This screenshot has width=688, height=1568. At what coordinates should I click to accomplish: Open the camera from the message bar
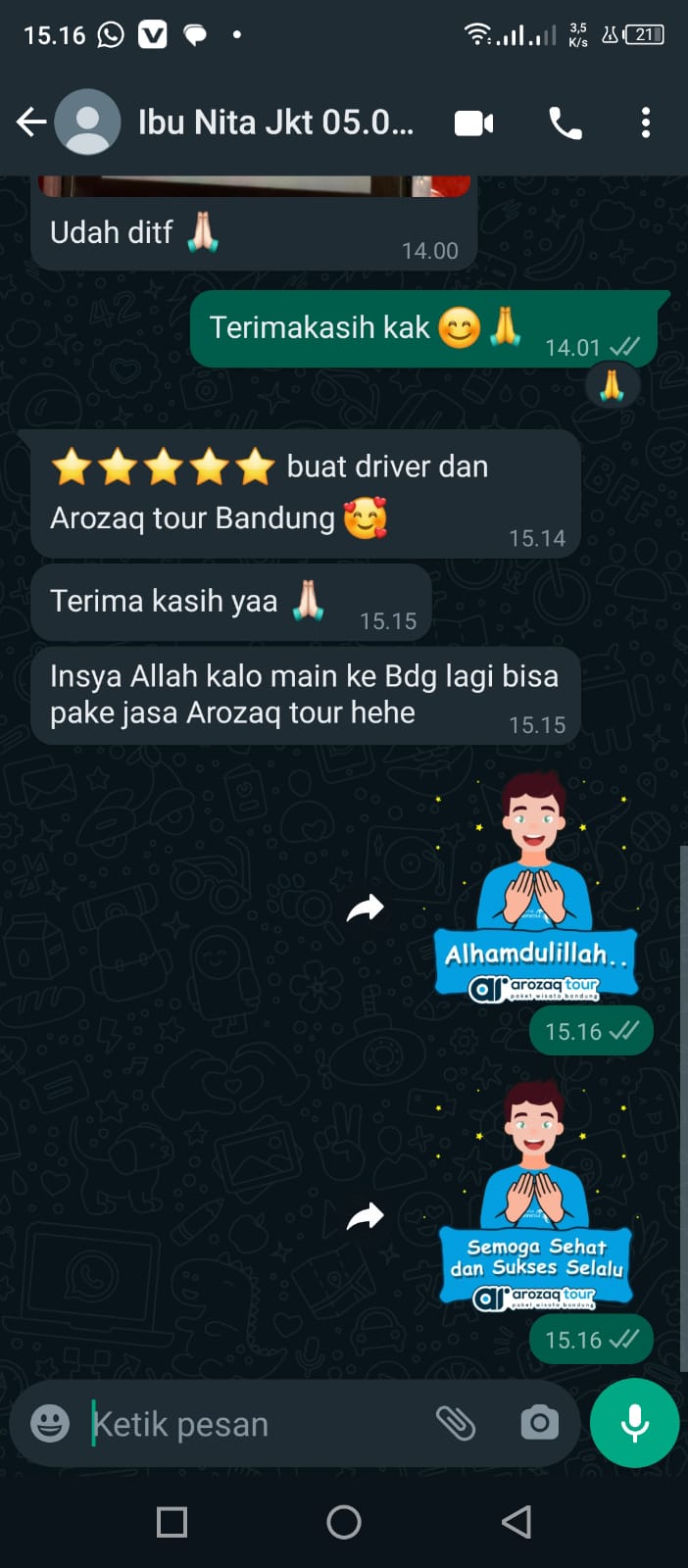point(539,1423)
